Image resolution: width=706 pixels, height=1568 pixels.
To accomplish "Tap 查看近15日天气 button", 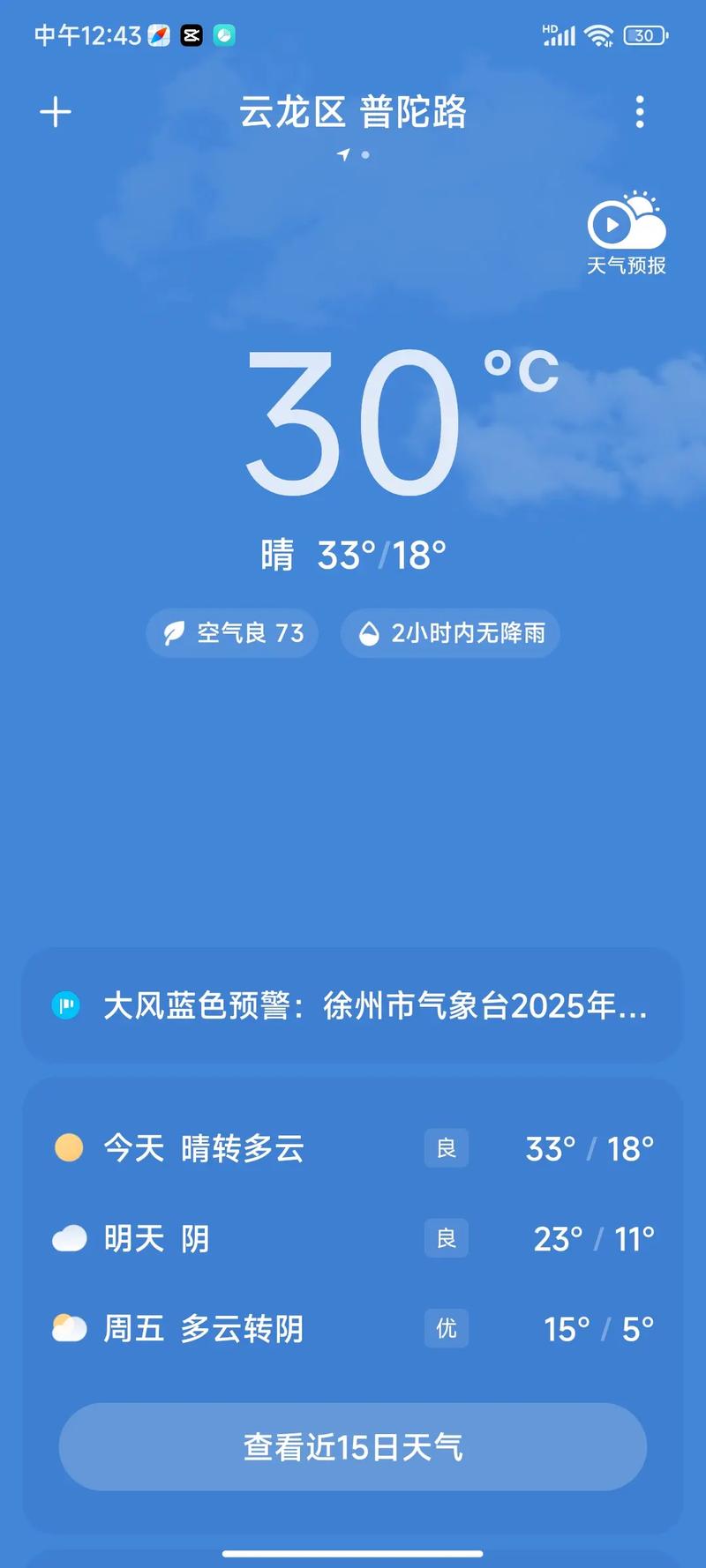I will (x=353, y=1447).
